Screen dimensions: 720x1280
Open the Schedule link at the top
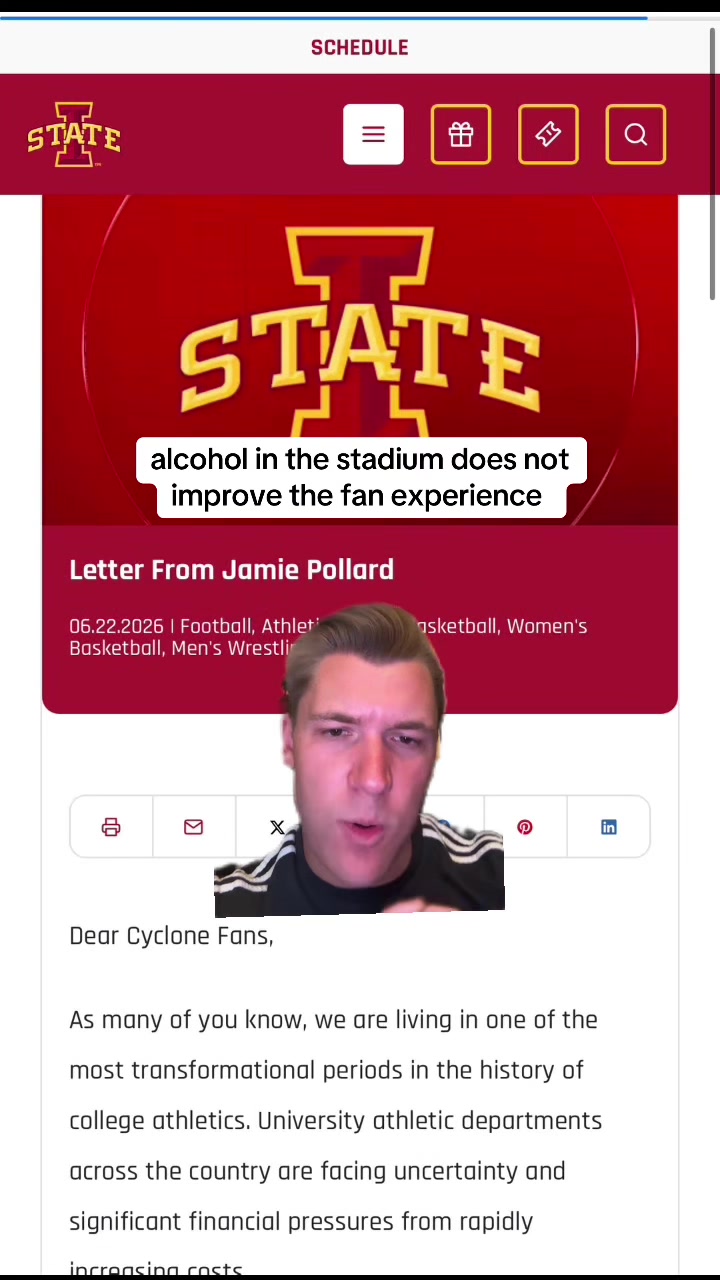[359, 47]
